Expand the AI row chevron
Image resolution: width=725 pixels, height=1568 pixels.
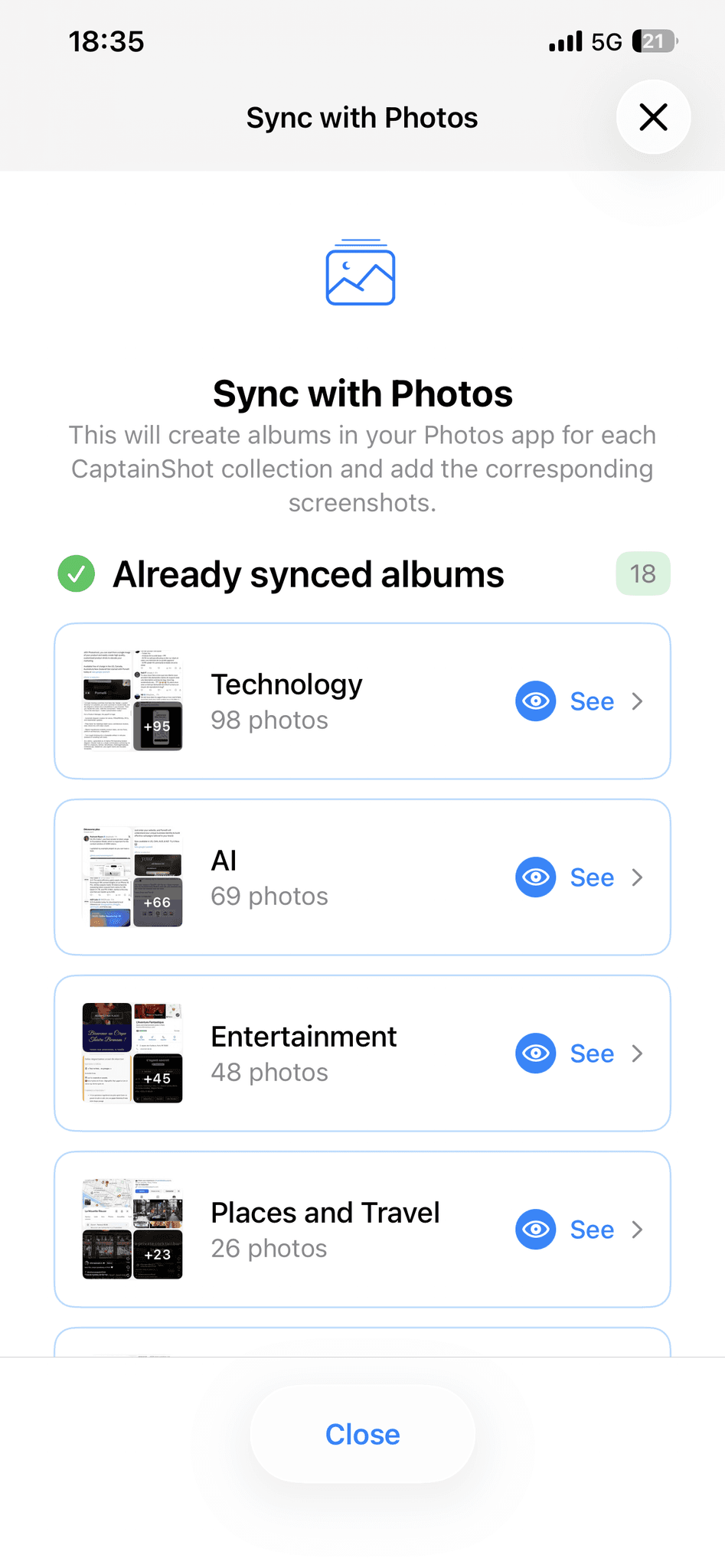[x=638, y=877]
